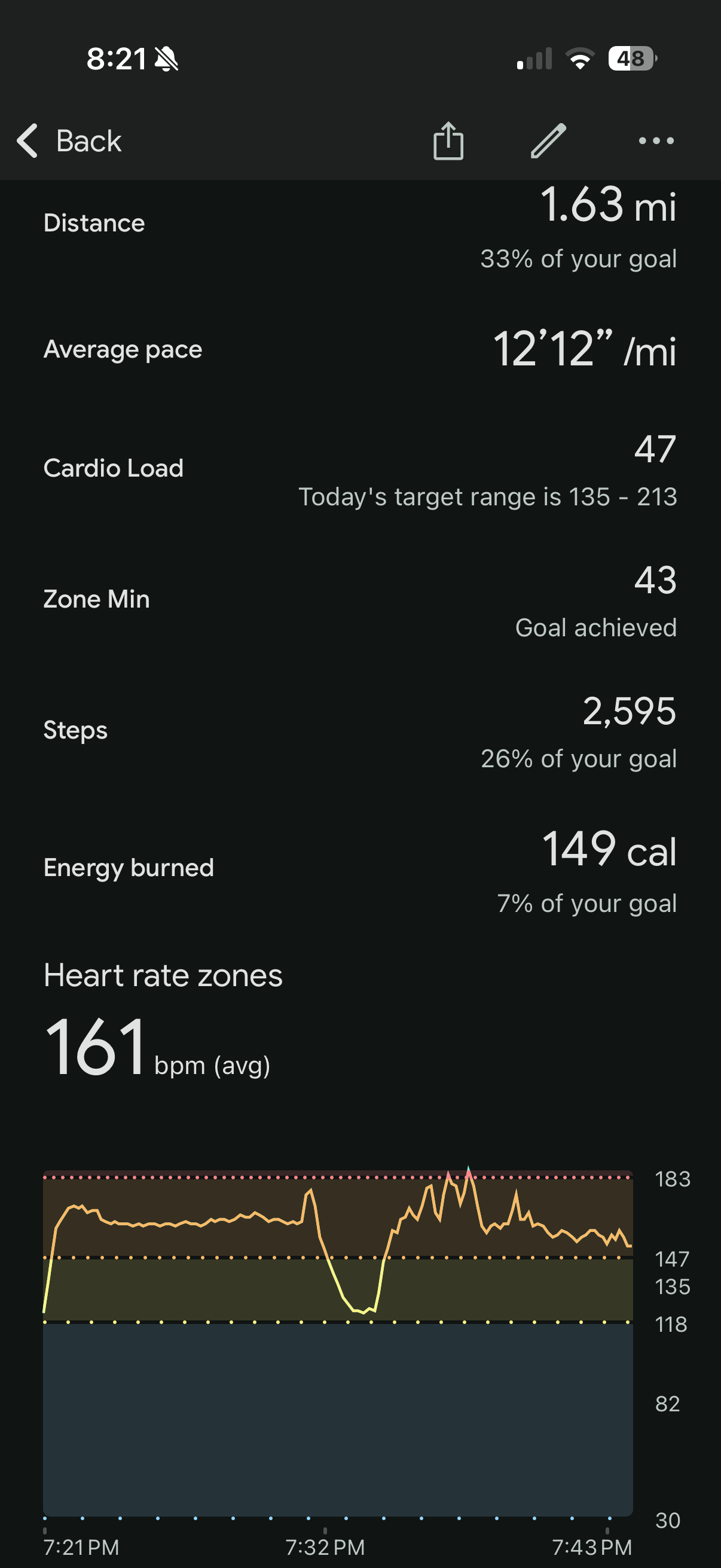
Task: Open the three-dot overflow menu
Action: 656,141
